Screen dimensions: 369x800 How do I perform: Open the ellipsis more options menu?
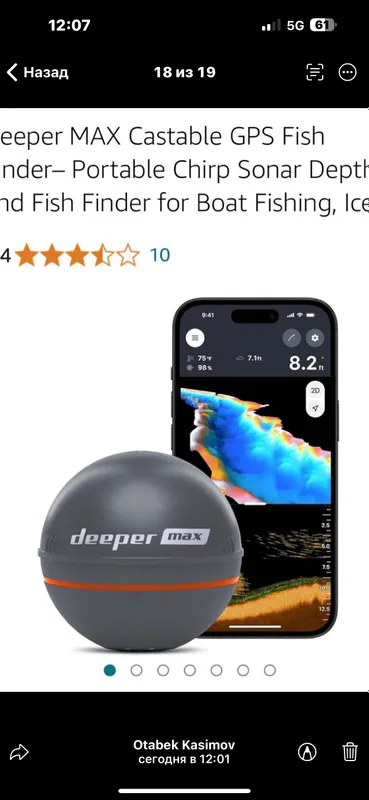click(348, 72)
